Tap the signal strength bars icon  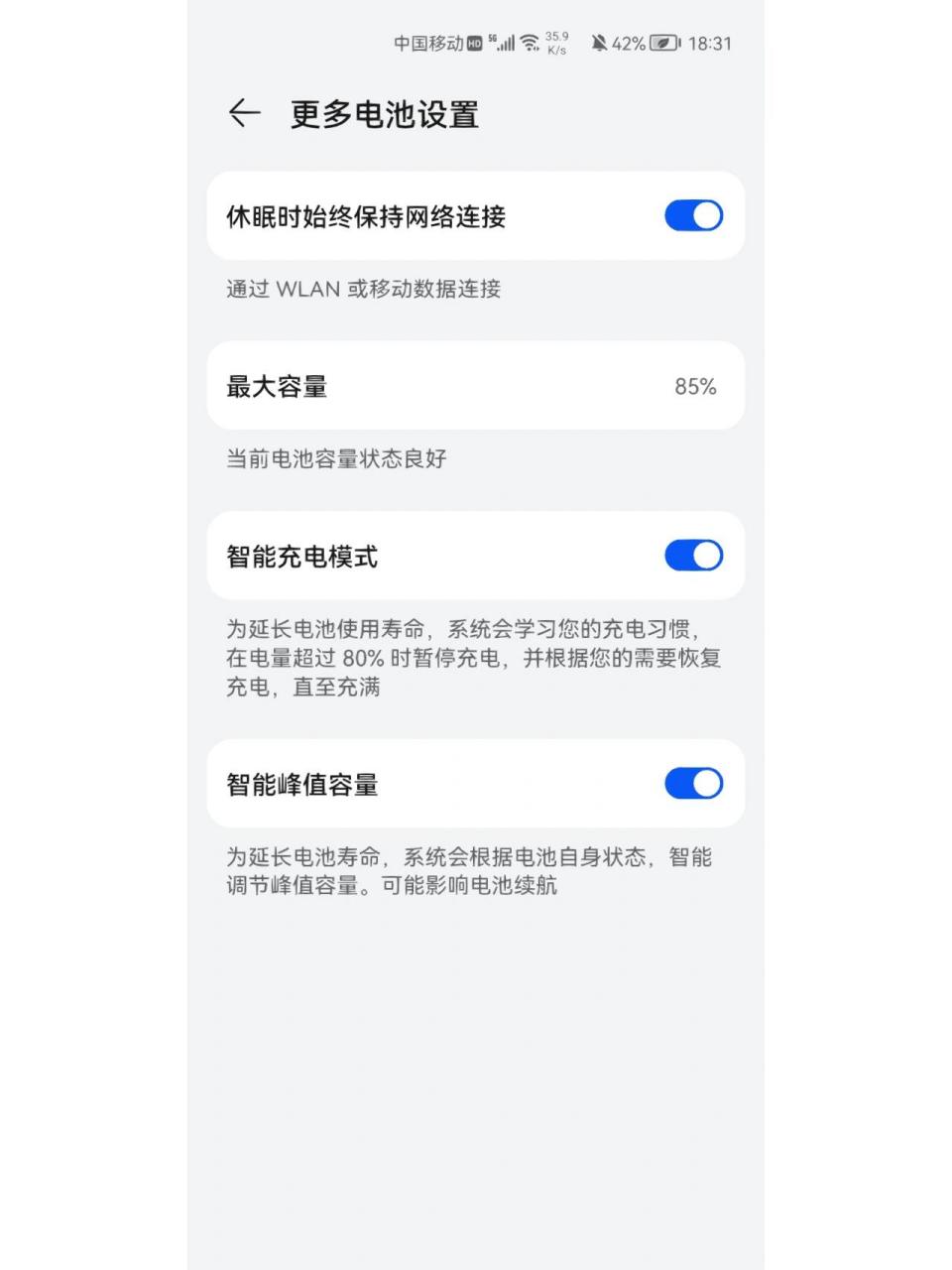[x=506, y=44]
